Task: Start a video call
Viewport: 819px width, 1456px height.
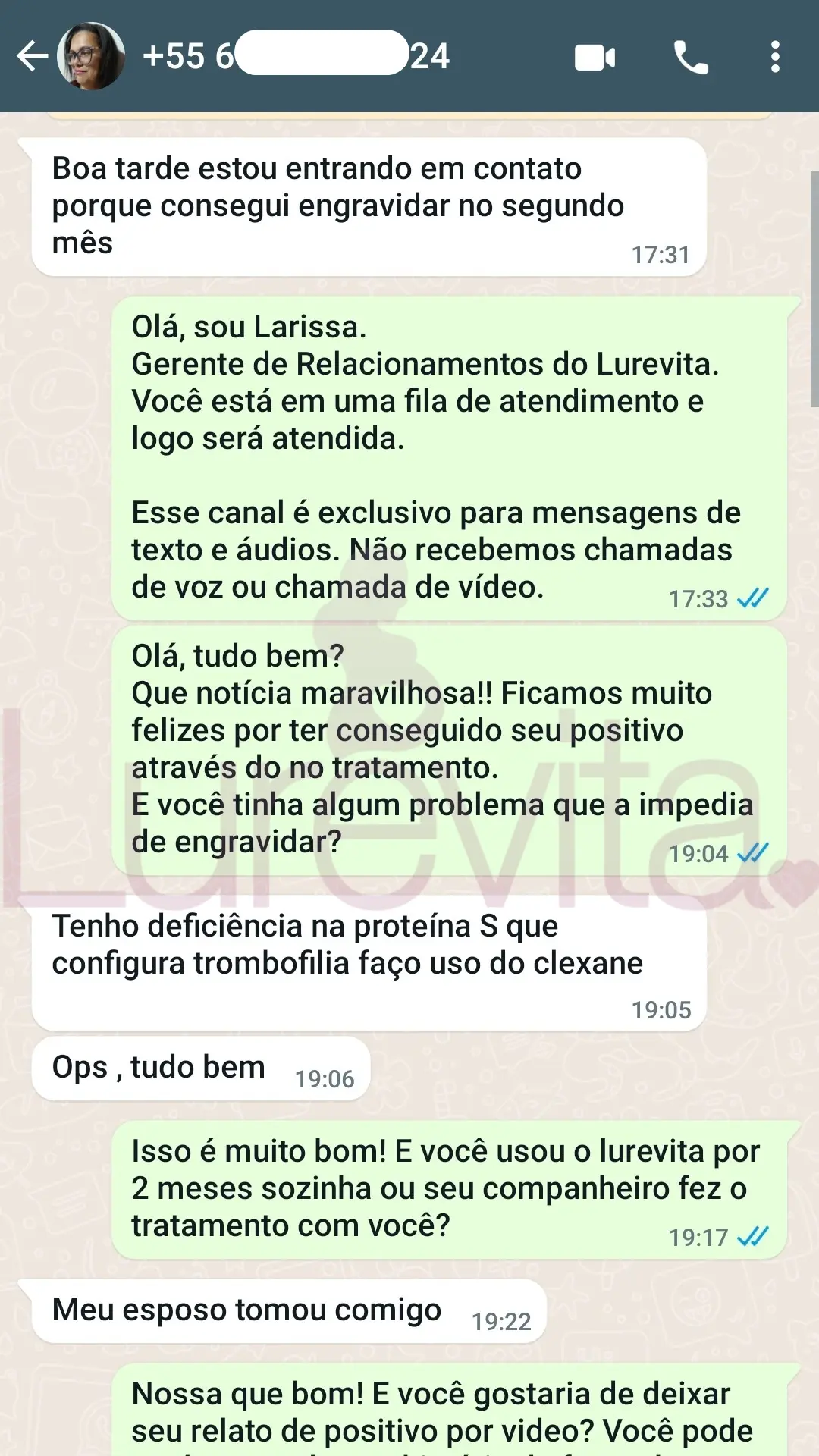Action: pyautogui.click(x=595, y=58)
